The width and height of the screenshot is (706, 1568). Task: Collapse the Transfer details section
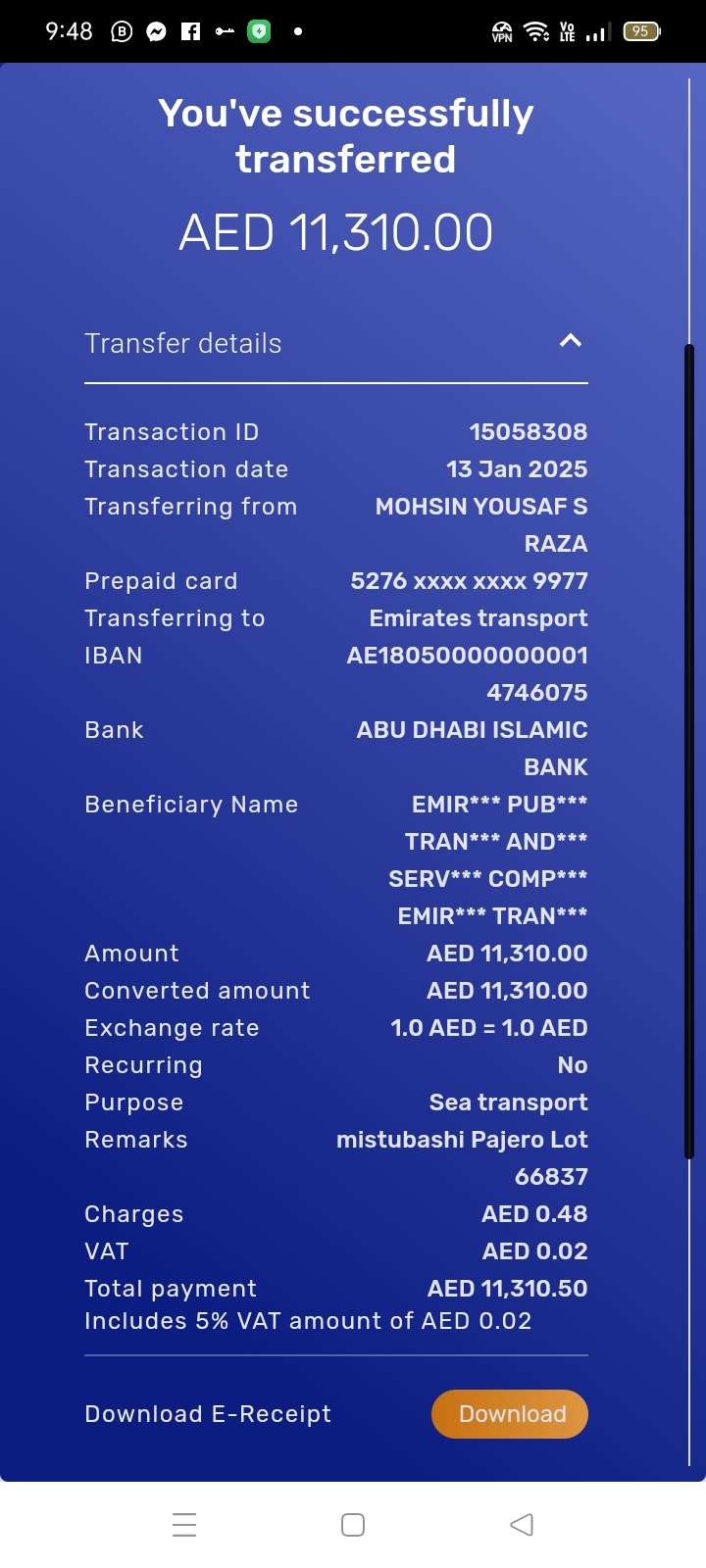(x=570, y=341)
